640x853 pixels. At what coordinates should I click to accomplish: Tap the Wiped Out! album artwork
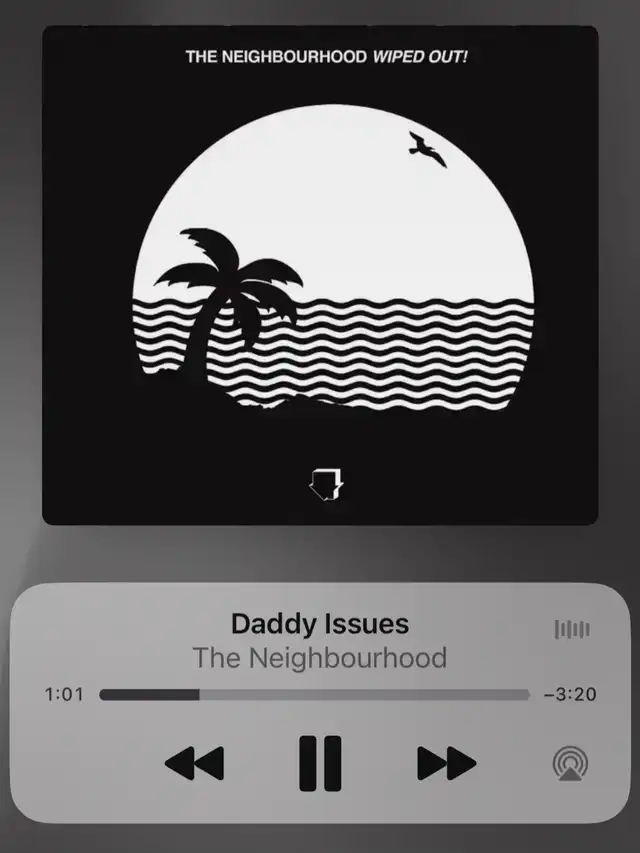320,275
